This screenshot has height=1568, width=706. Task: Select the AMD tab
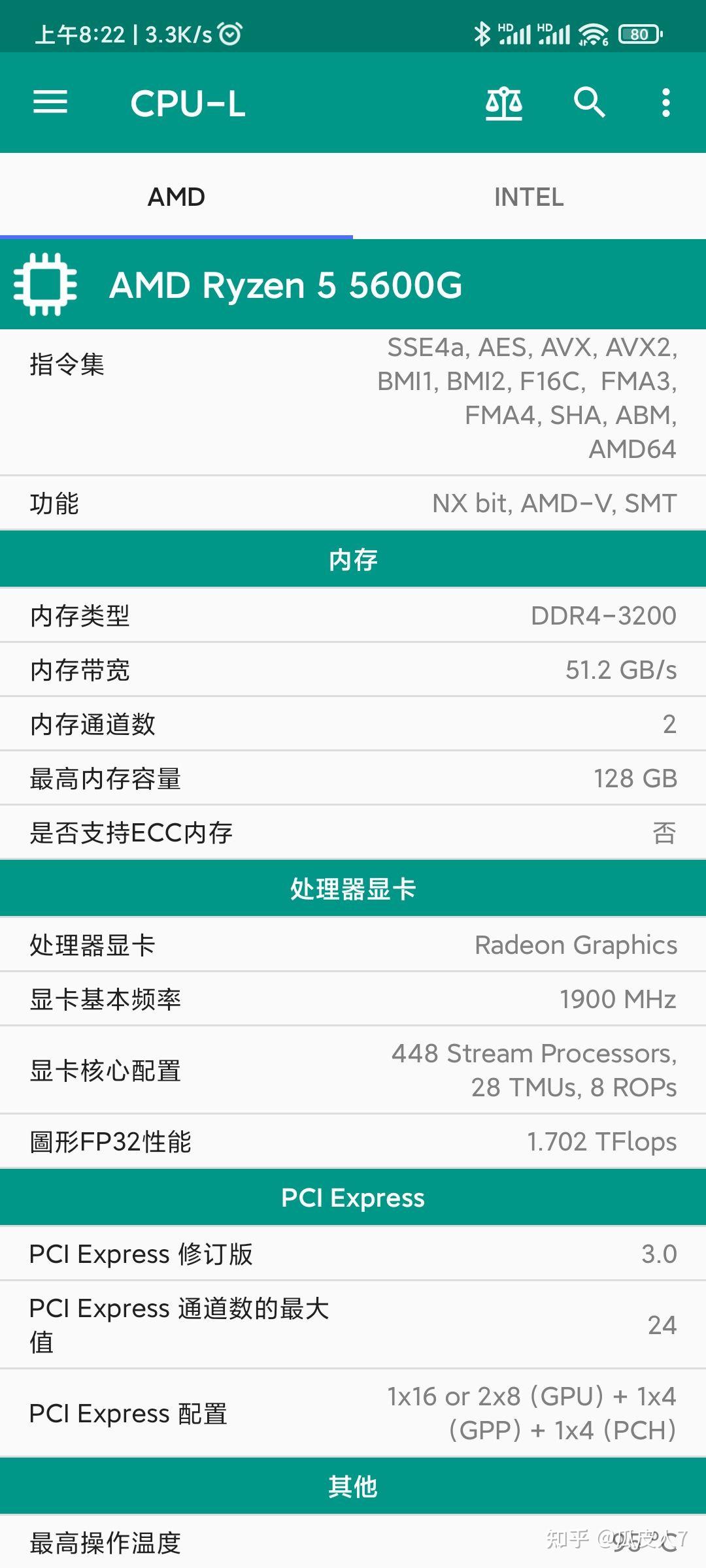click(175, 196)
